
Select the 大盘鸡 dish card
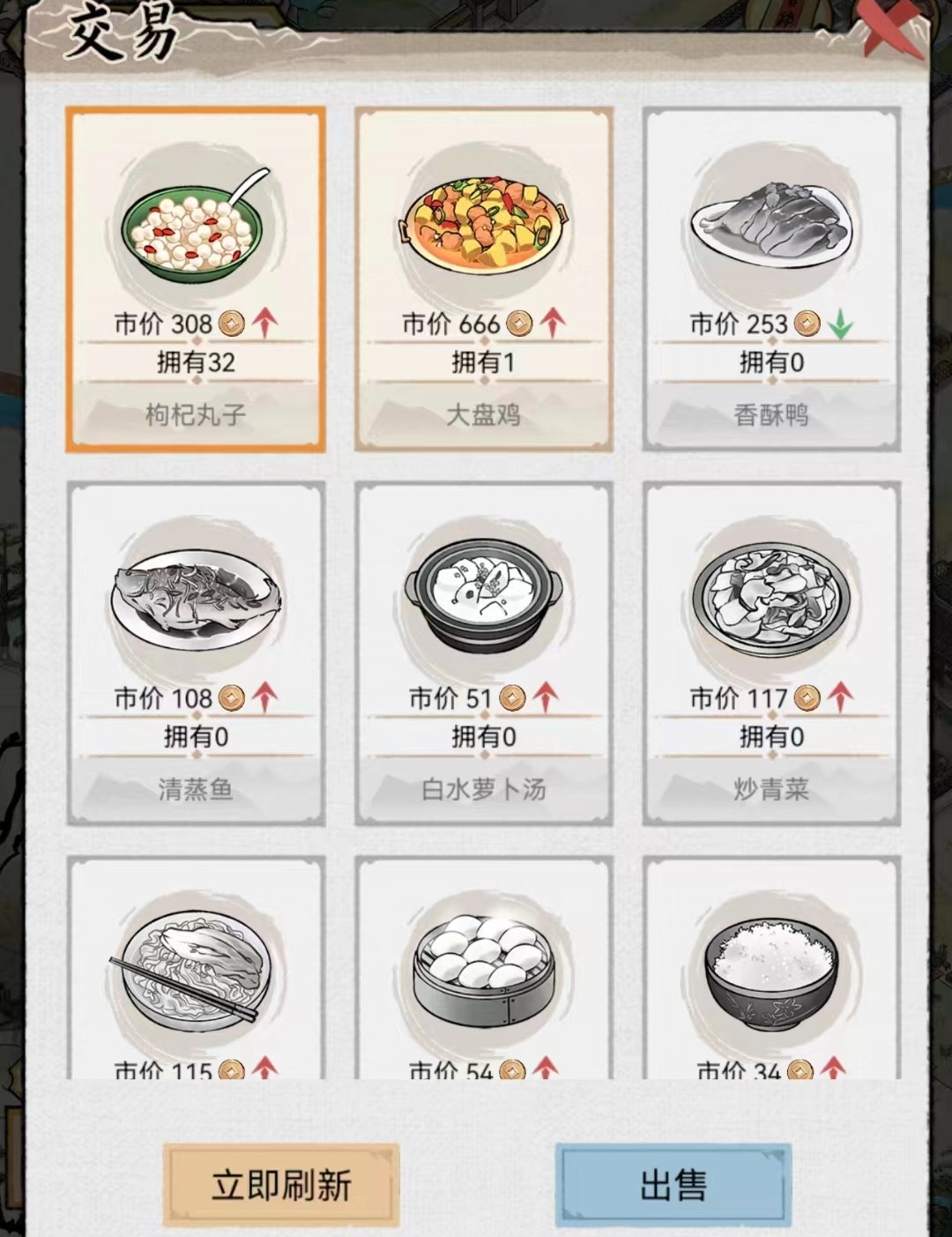pyautogui.click(x=483, y=279)
